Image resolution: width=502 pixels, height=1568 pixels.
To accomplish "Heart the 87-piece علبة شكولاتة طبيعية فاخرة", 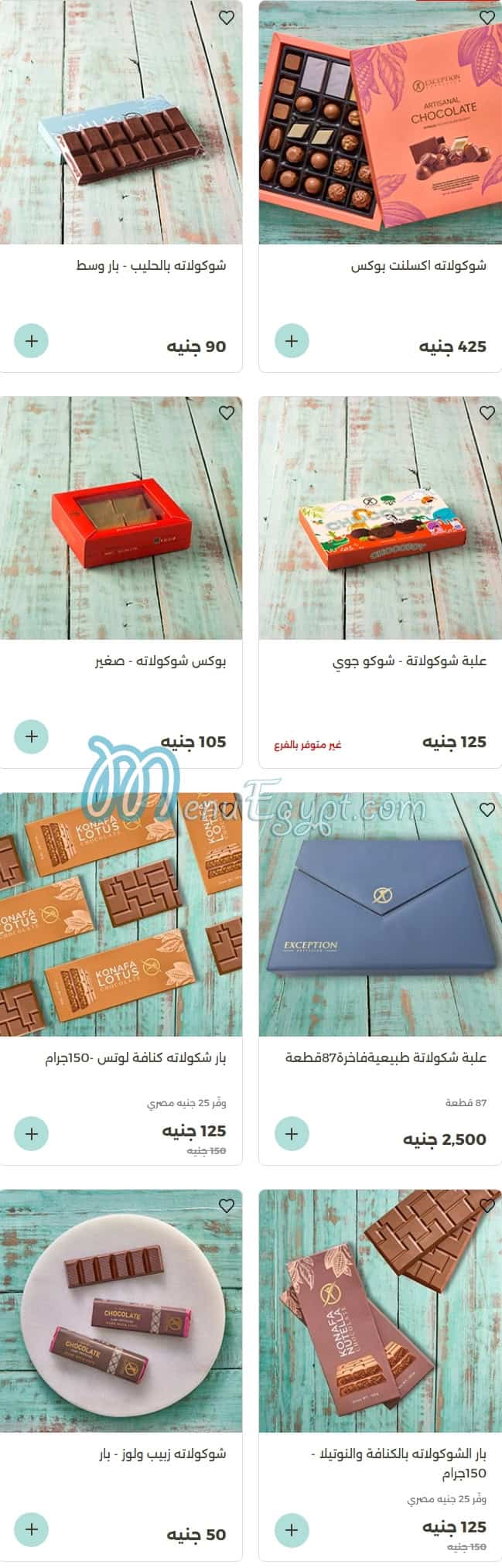I will (487, 810).
